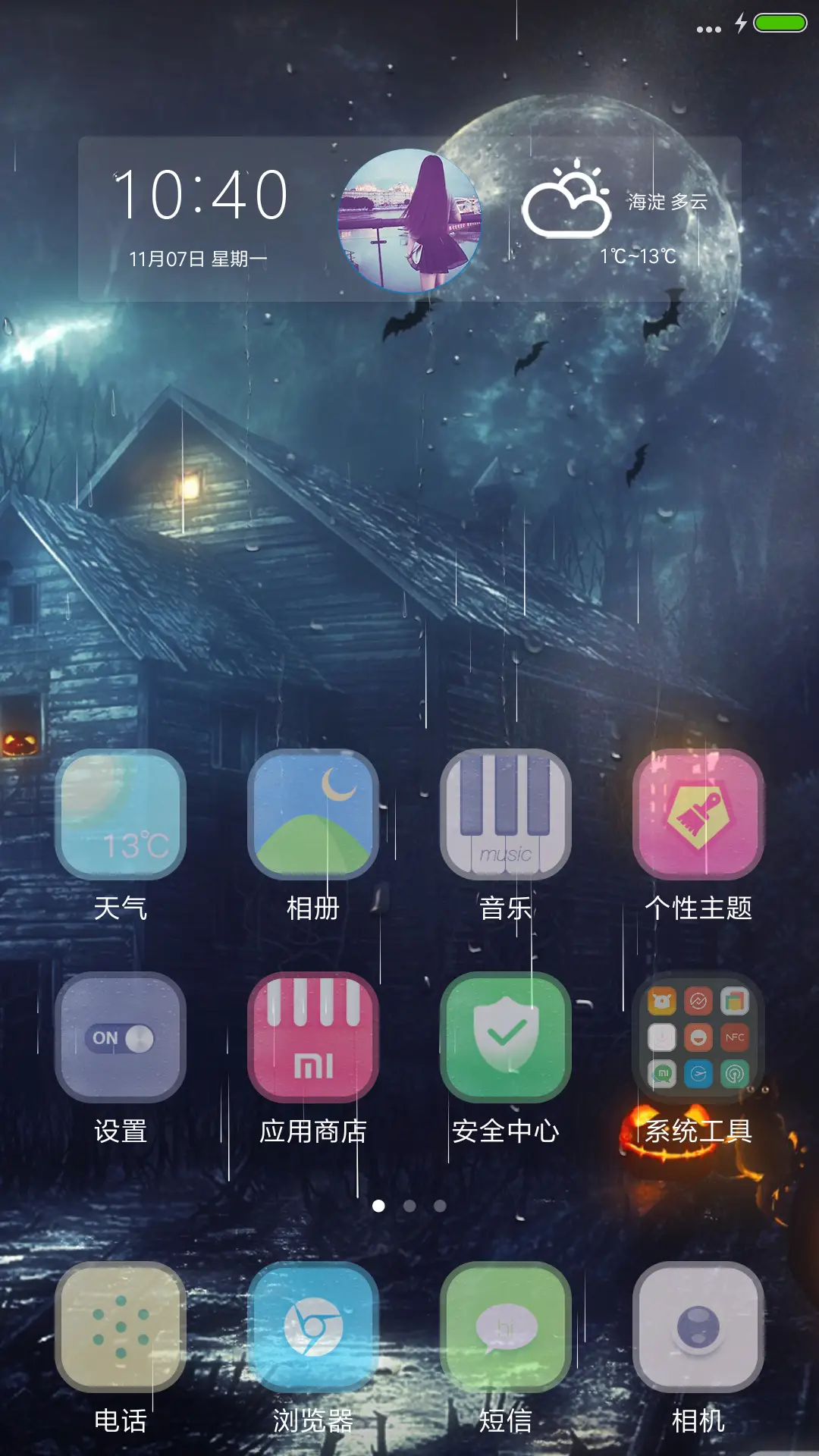This screenshot has width=819, height=1456.
Task: Tap the 10:40 clock widget
Action: pyautogui.click(x=200, y=197)
